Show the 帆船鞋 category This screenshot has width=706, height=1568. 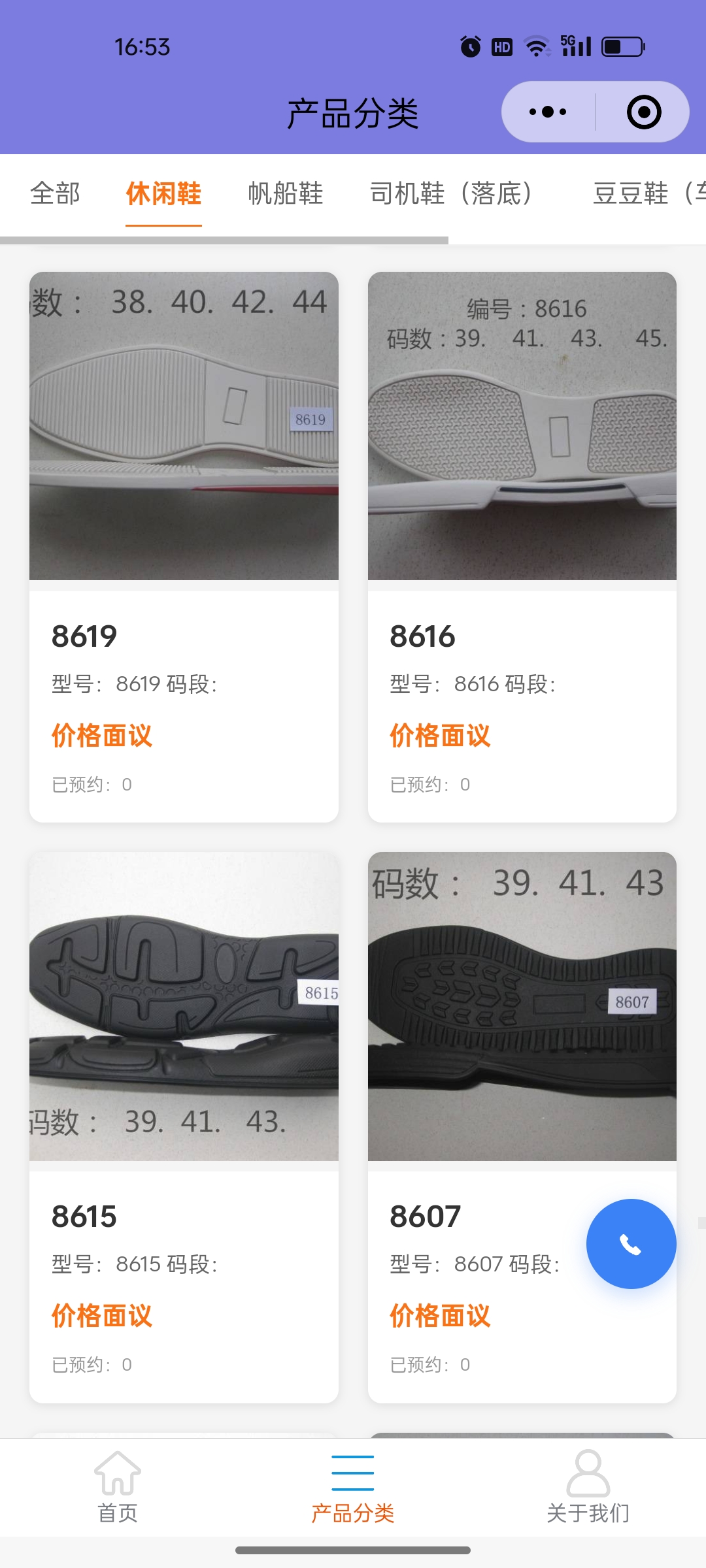coord(286,193)
